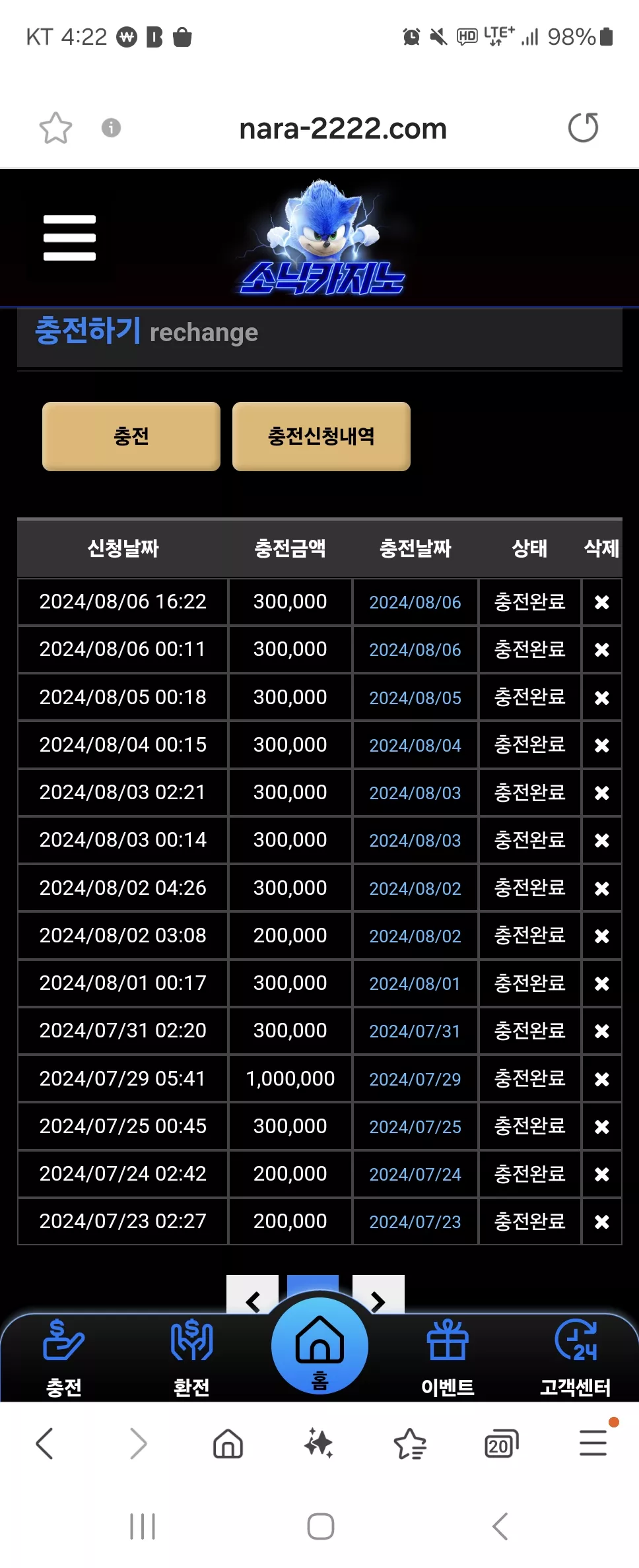Delete the 2024/08/06 16:22 recharge entry
Image resolution: width=639 pixels, height=1568 pixels.
tap(601, 602)
